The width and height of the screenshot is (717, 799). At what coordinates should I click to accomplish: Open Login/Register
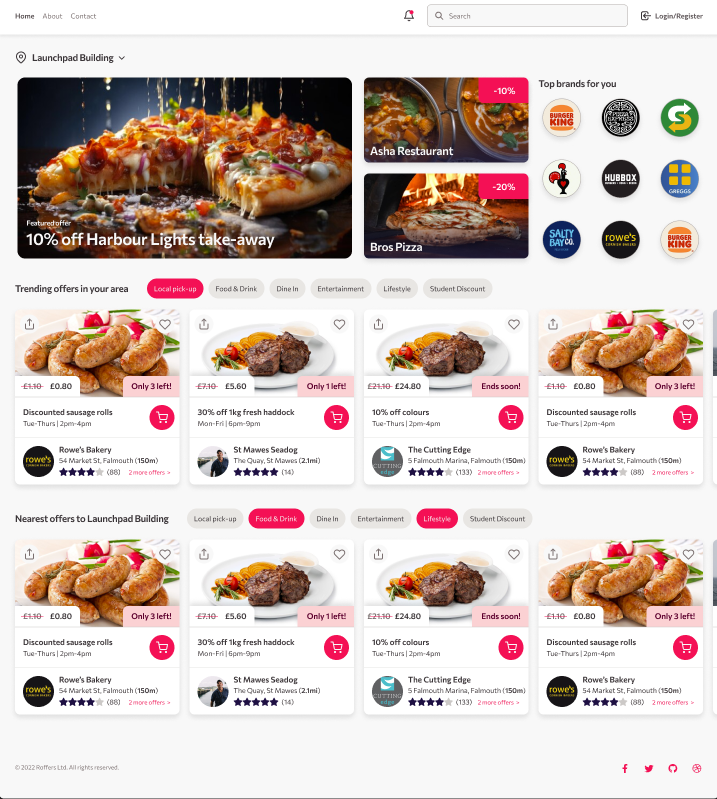tap(672, 16)
